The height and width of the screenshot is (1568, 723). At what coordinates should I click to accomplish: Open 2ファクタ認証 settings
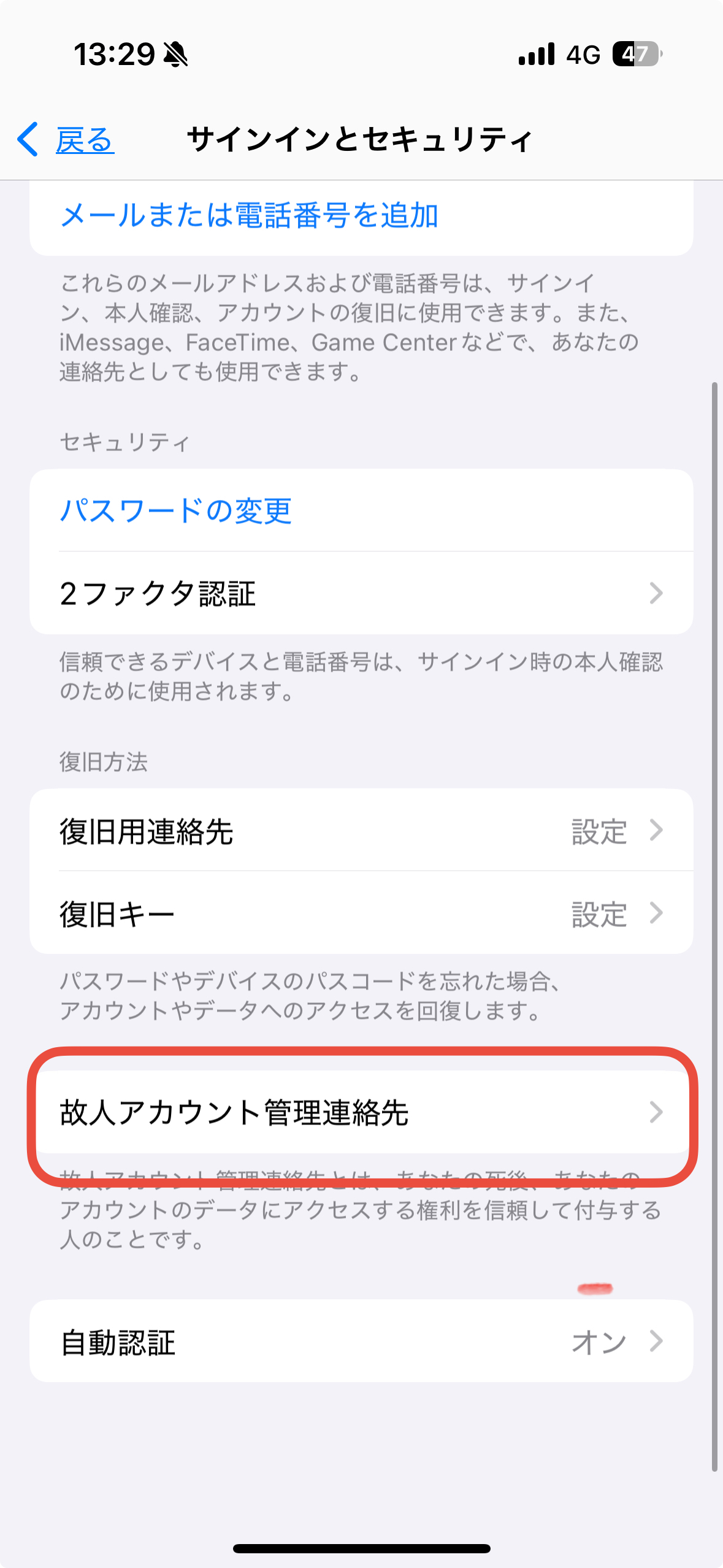click(361, 593)
